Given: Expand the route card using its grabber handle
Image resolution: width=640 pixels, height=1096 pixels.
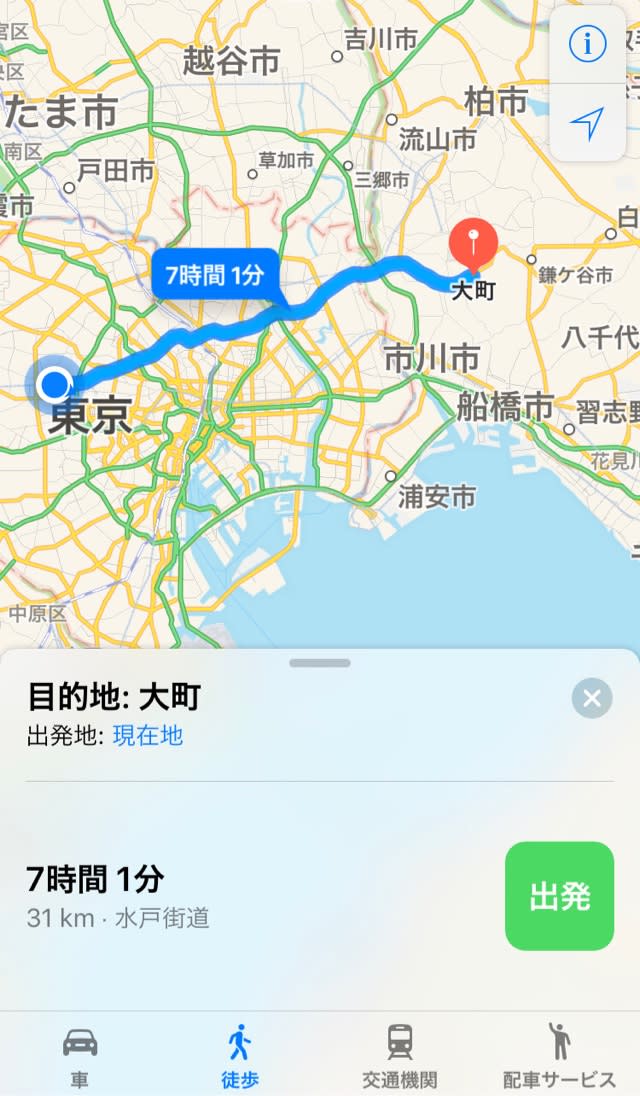Looking at the screenshot, I should 320,663.
